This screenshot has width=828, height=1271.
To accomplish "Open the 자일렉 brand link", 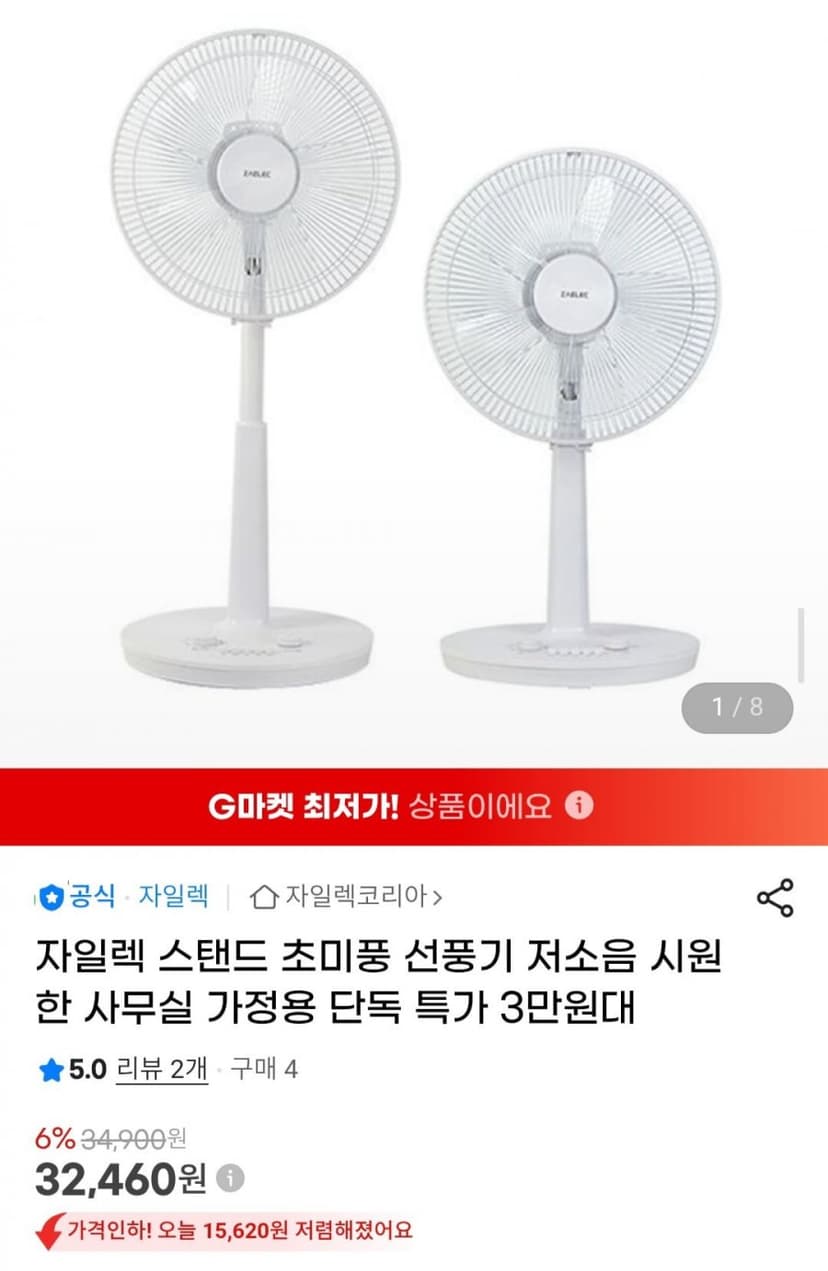I will [173, 896].
